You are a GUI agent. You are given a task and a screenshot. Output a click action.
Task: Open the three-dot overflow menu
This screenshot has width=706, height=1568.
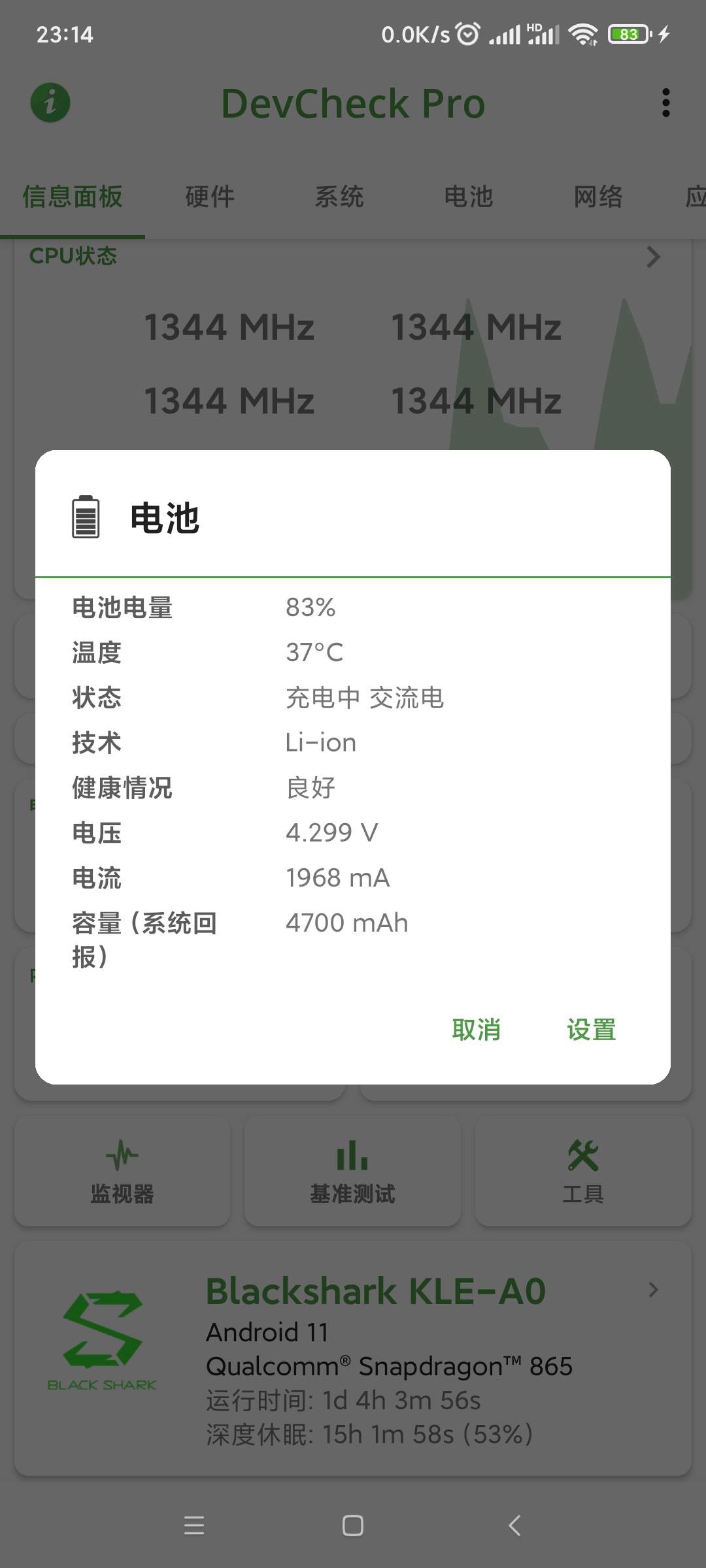click(x=665, y=103)
